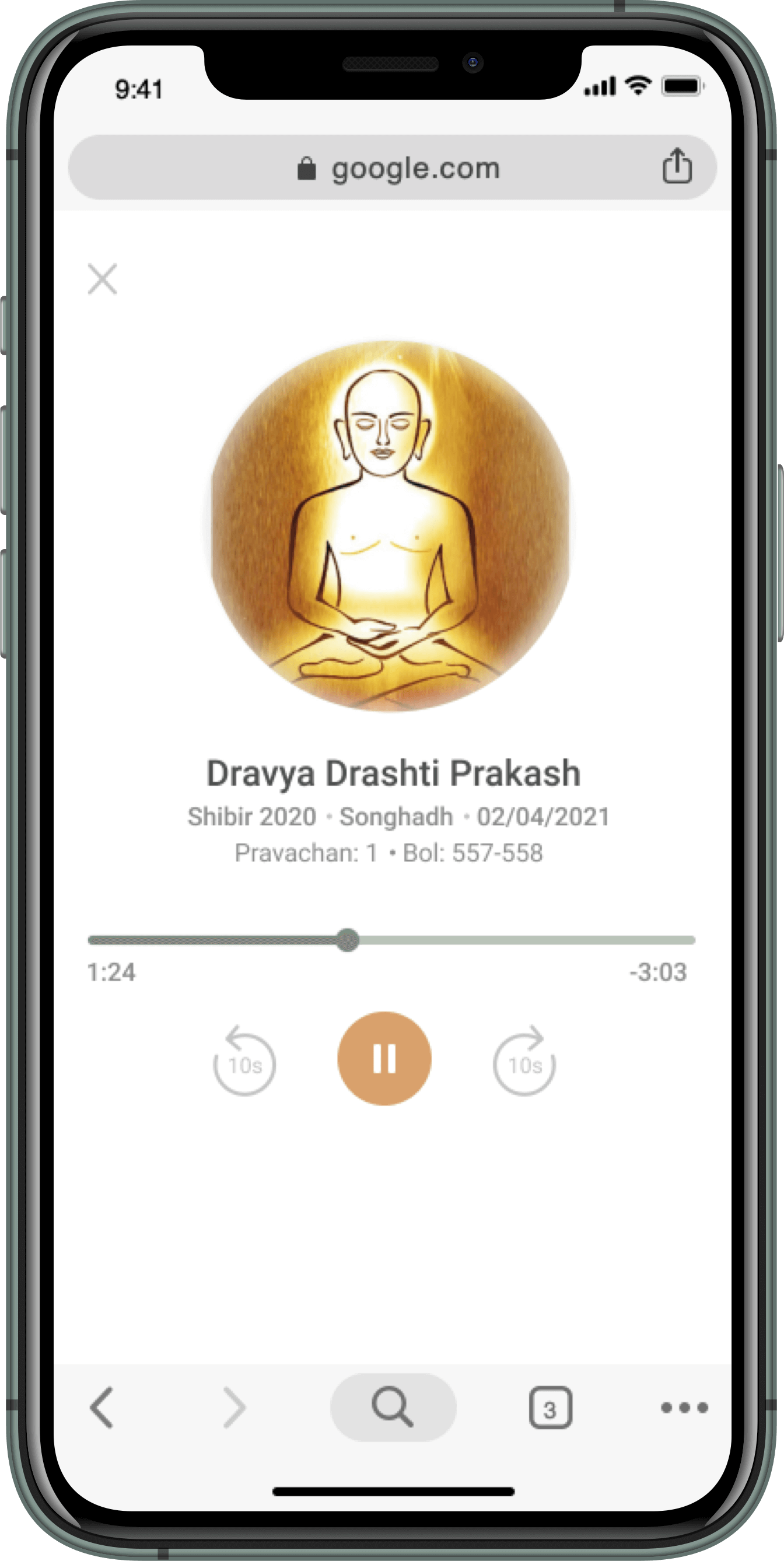Image resolution: width=784 pixels, height=1561 pixels.
Task: Close the audio player view
Action: pyautogui.click(x=103, y=279)
